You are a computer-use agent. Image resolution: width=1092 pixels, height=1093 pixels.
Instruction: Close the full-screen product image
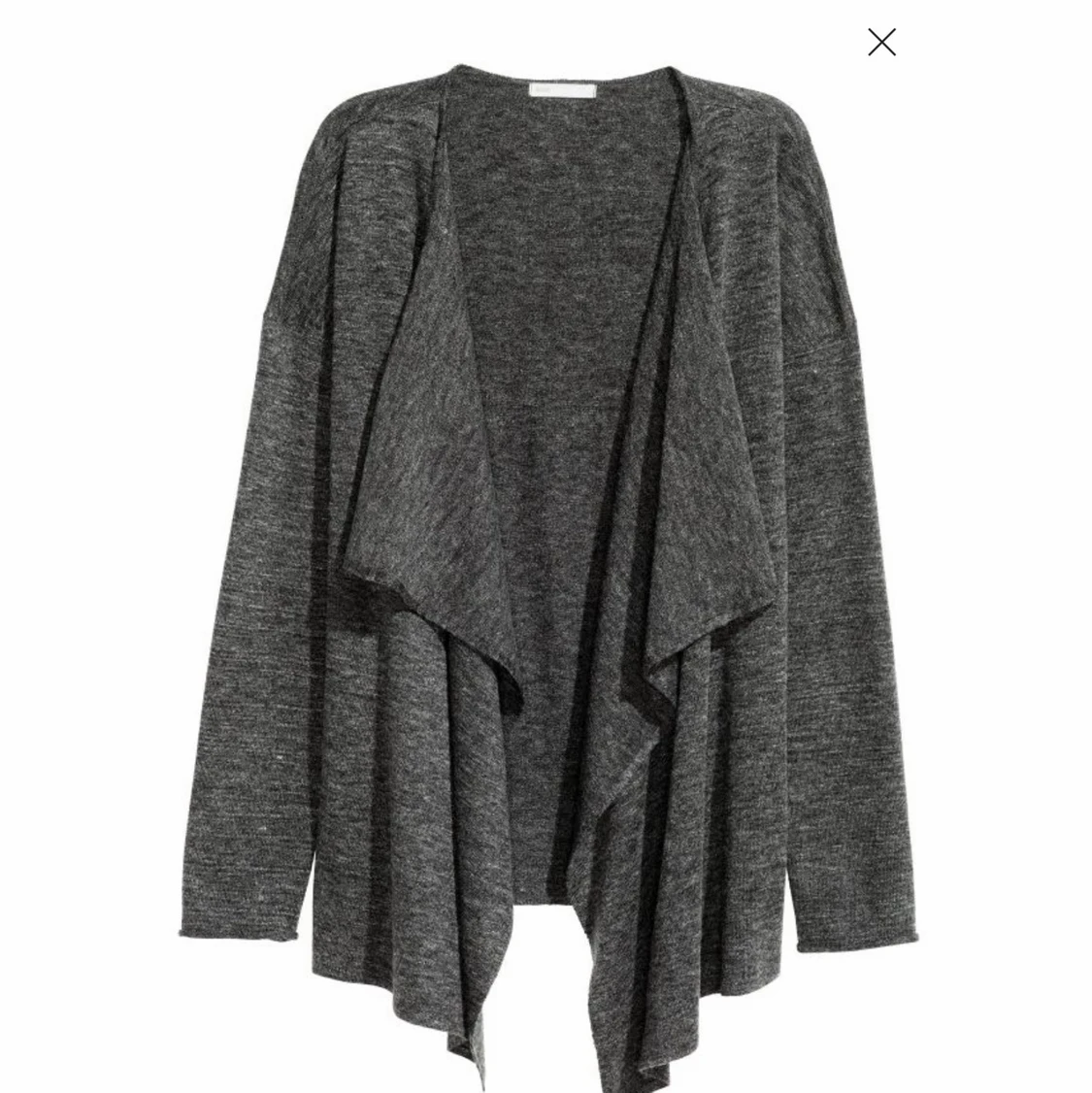point(881,43)
